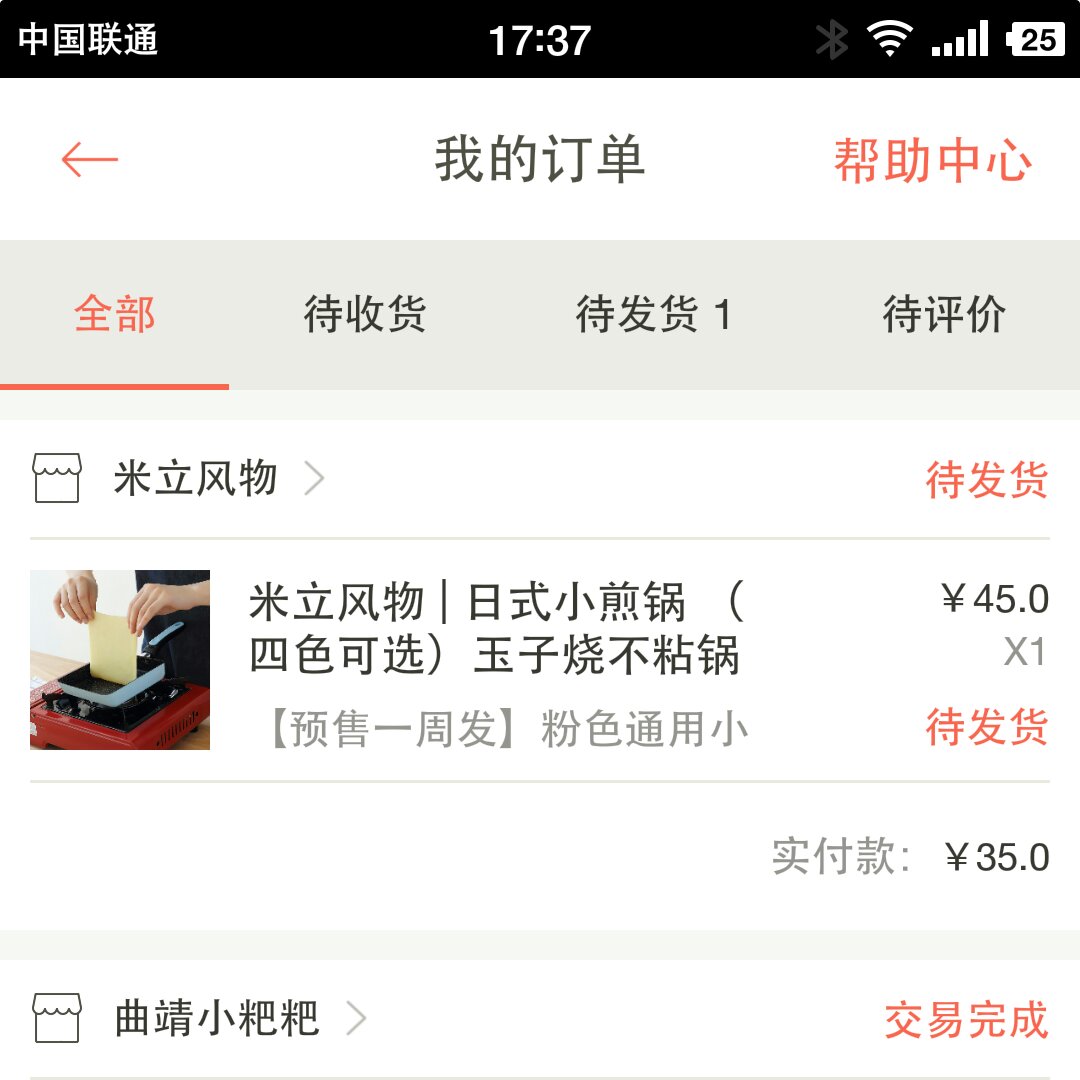Viewport: 1080px width, 1080px height.
Task: Go back using the arrow icon
Action: point(89,160)
